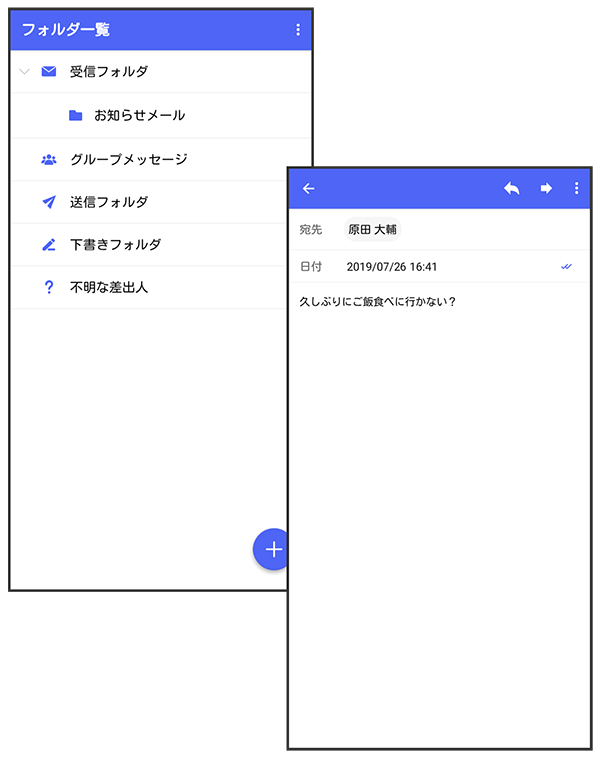
Task: Collapse the 受信フォルダ chevron
Action: 25,72
